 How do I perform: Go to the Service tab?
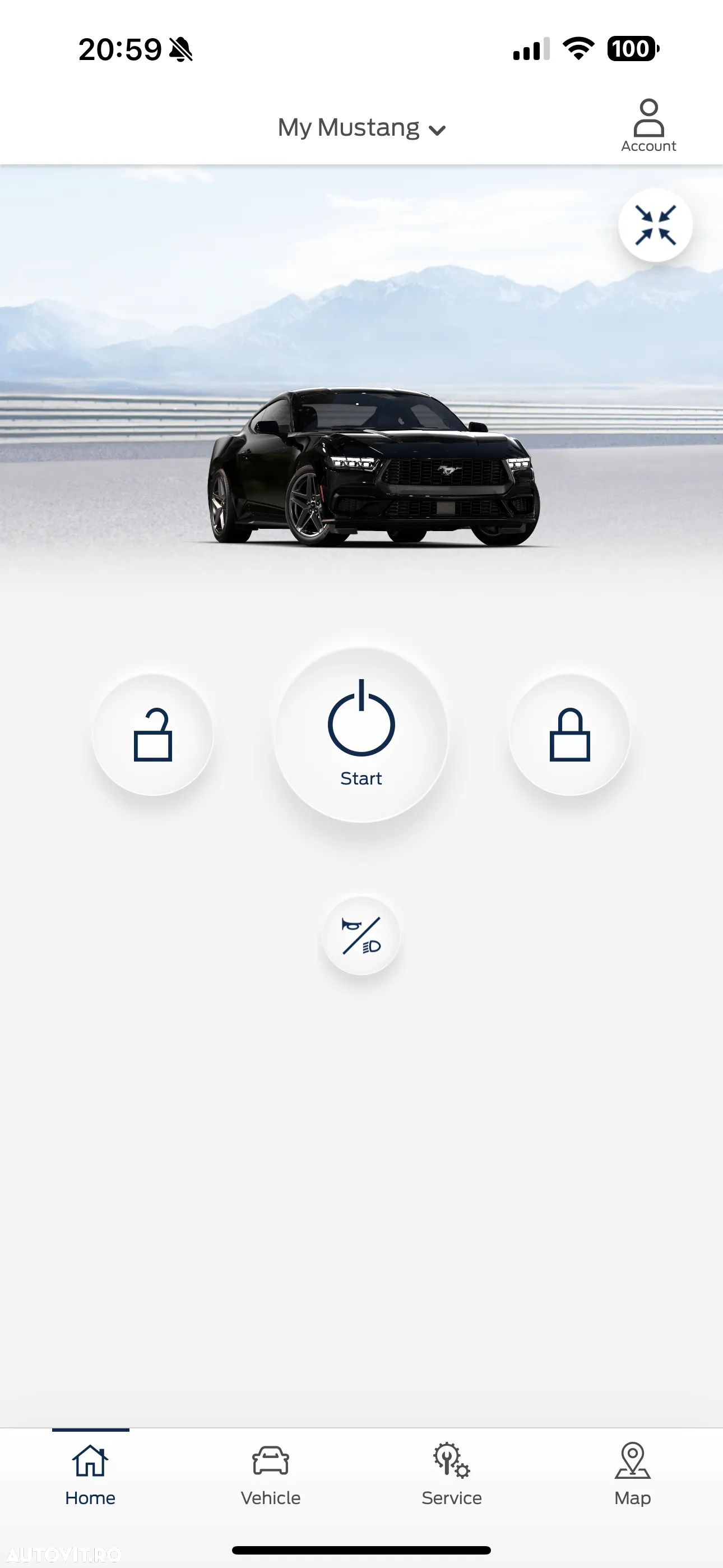point(452,1474)
